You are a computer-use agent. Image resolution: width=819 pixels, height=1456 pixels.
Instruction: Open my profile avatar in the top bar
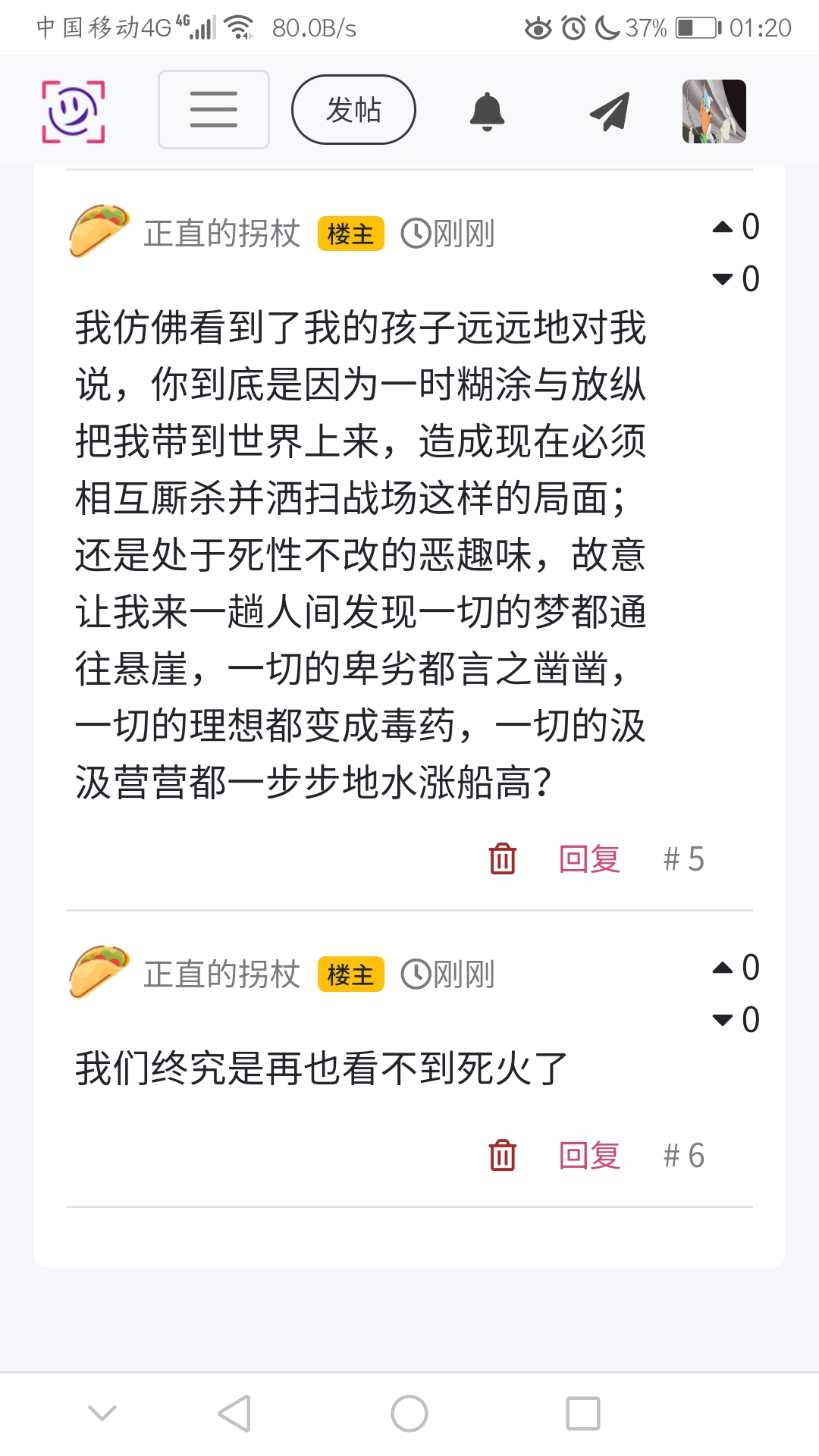point(714,111)
